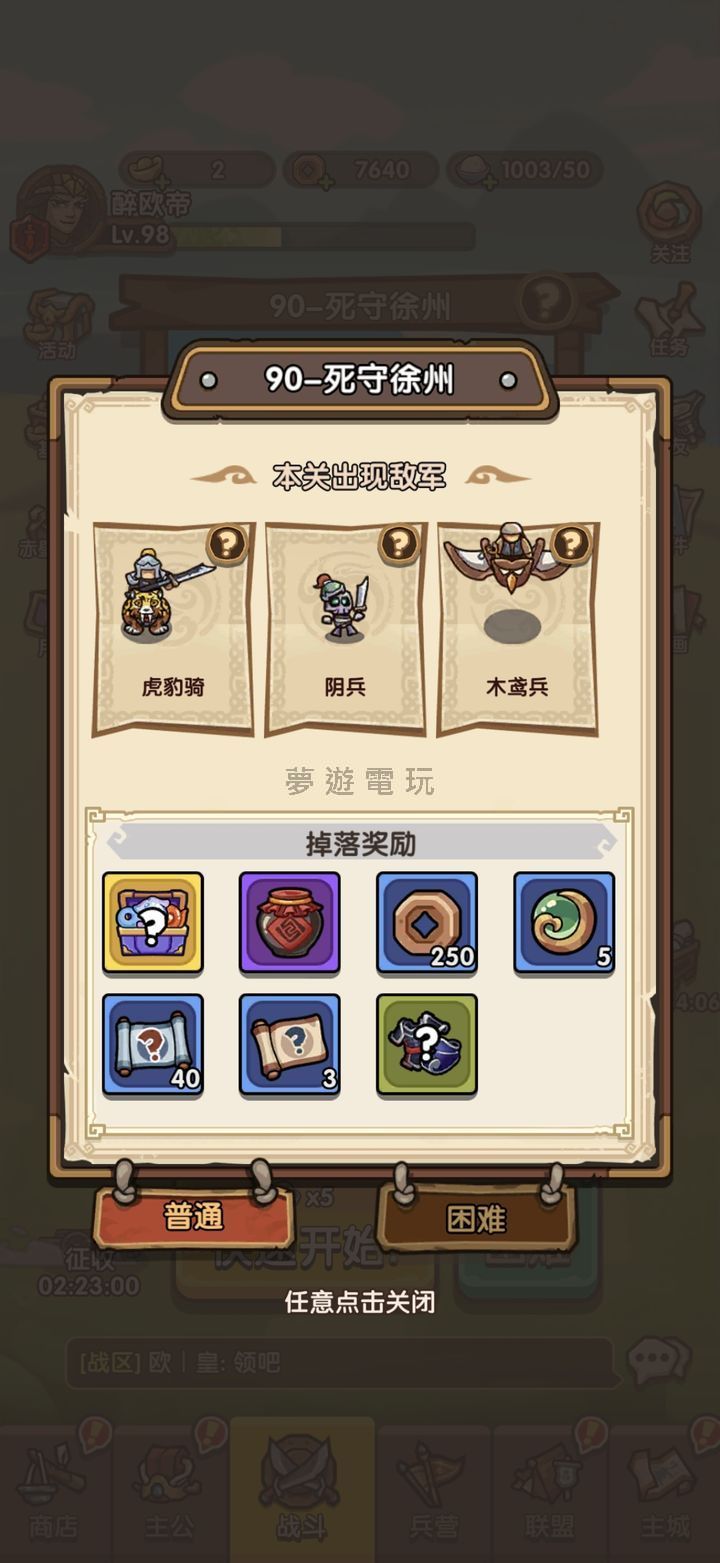Viewport: 720px width, 1563px height.
Task: Tap the mystery treasure chest reward
Action: 153,923
